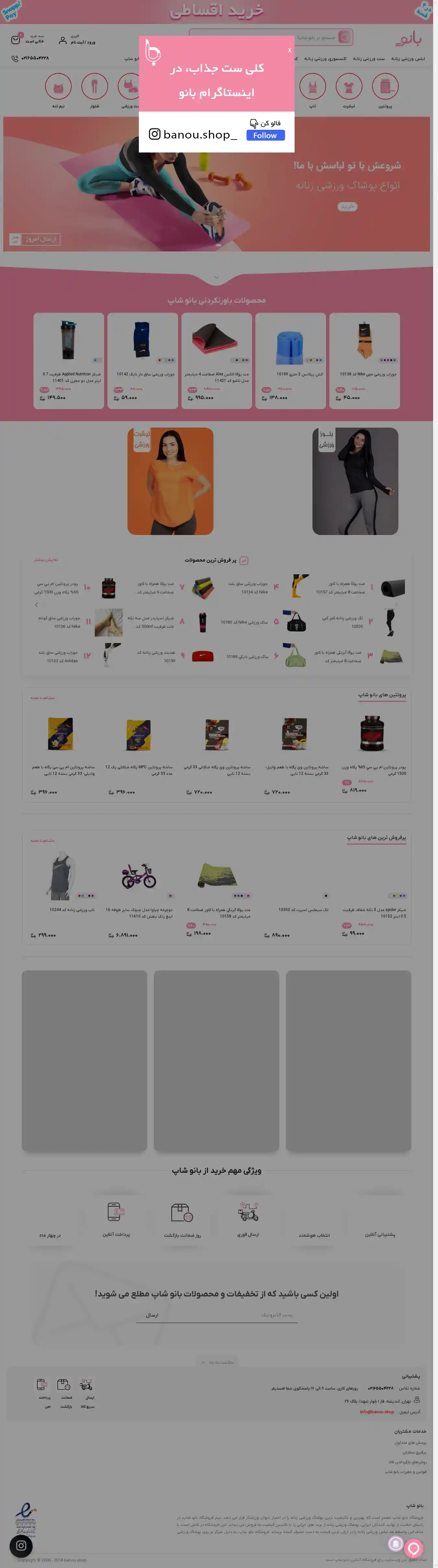Image resolution: width=438 pixels, height=1568 pixels.
Task: Open the shopping cart icon
Action: (x=16, y=40)
